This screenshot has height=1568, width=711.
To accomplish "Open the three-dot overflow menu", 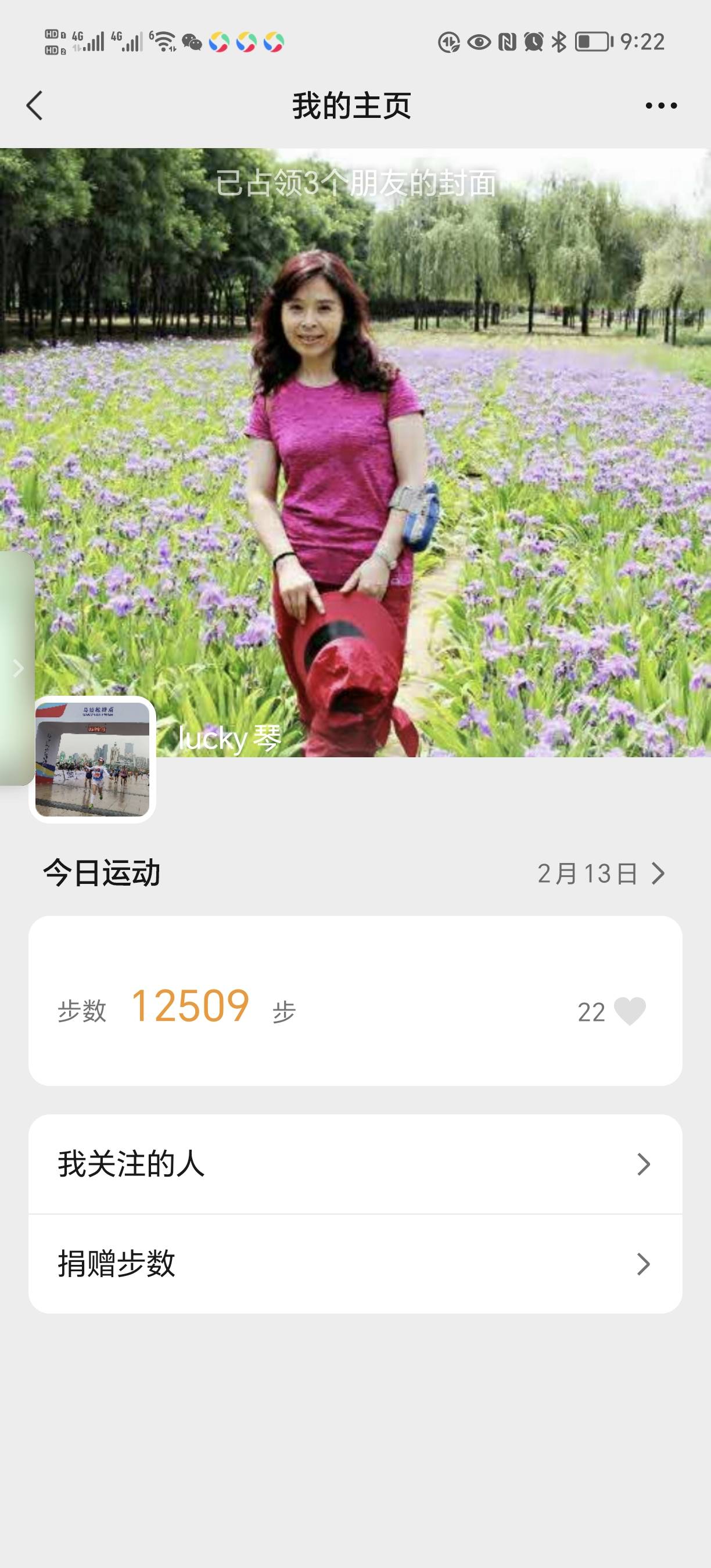I will [661, 106].
